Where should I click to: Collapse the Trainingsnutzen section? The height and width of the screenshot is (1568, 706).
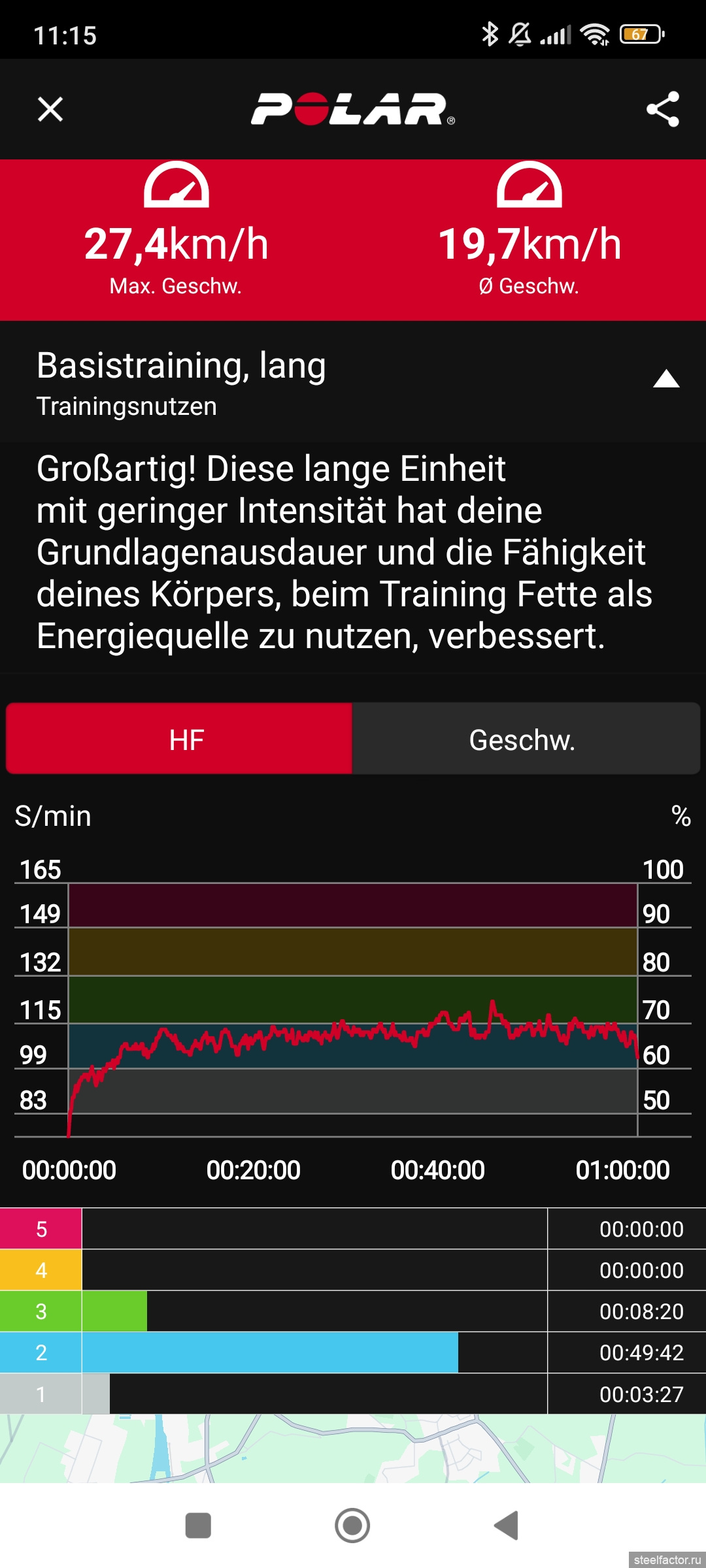(x=666, y=379)
